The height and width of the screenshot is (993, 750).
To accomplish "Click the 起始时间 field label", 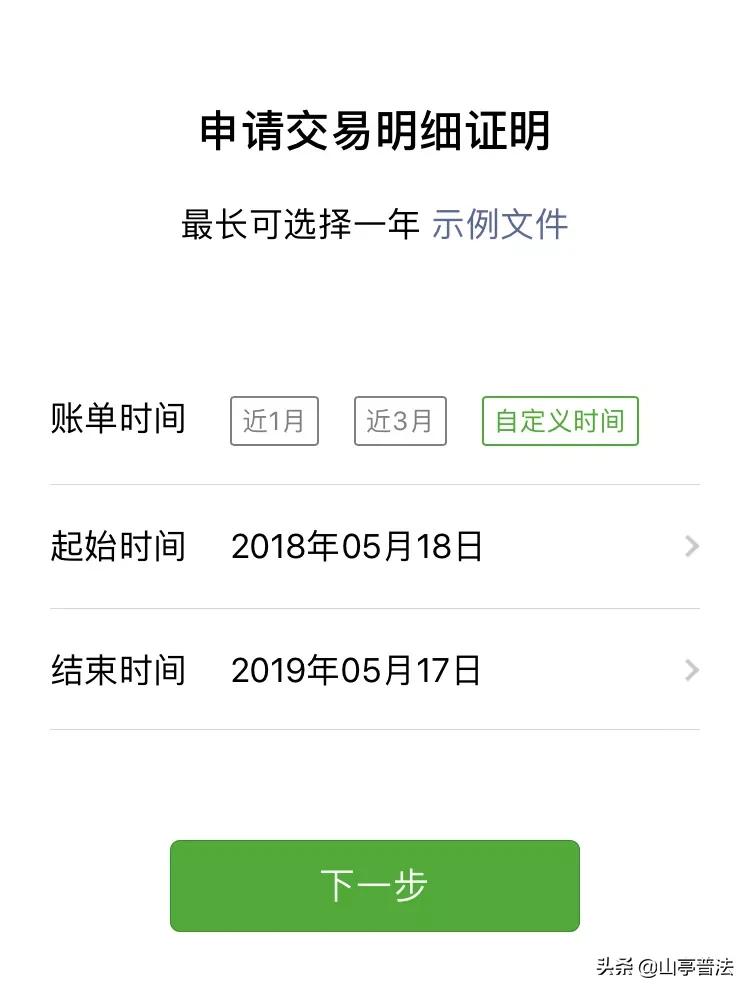I will 118,546.
